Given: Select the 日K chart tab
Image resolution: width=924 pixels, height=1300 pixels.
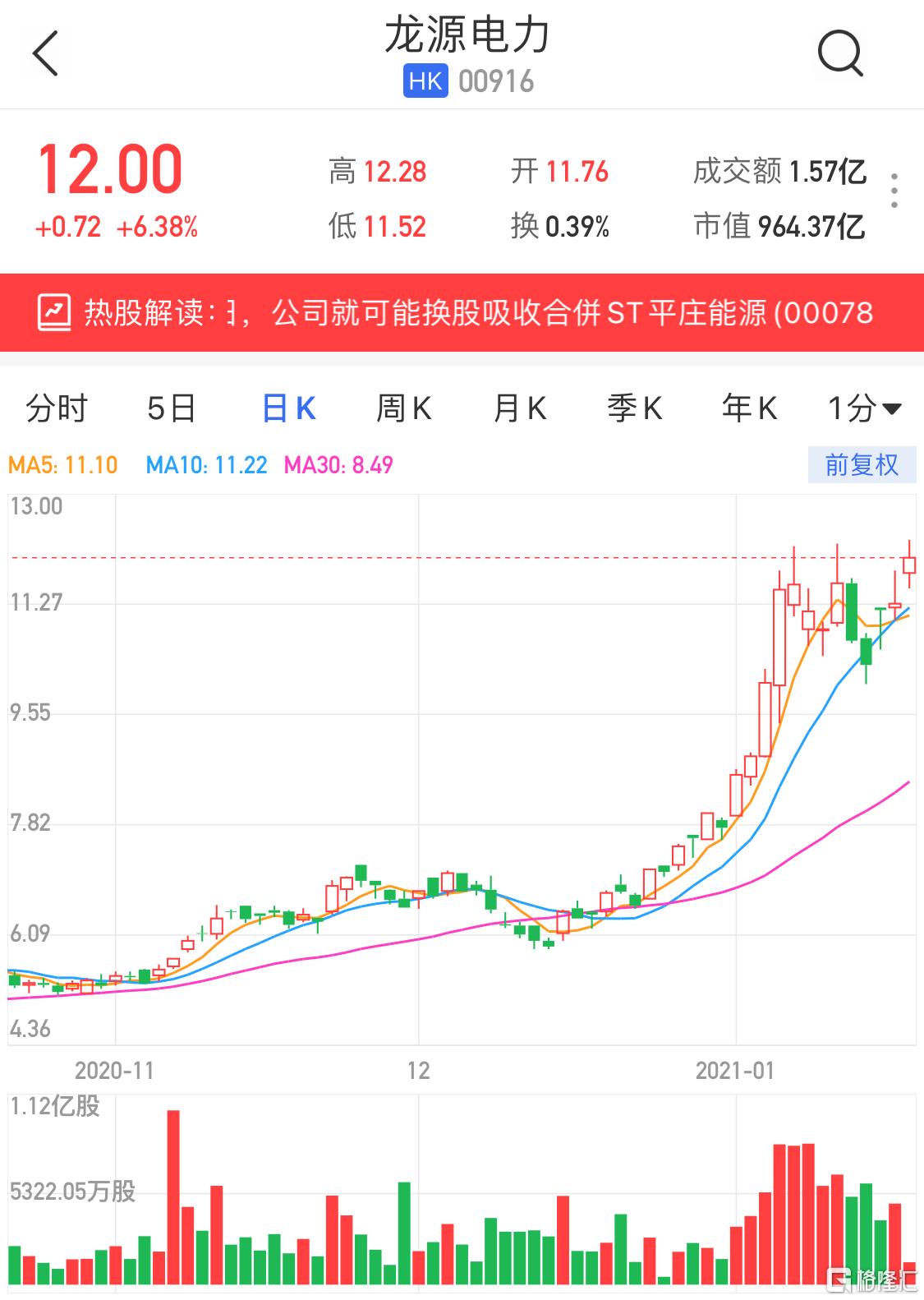Looking at the screenshot, I should coord(288,408).
